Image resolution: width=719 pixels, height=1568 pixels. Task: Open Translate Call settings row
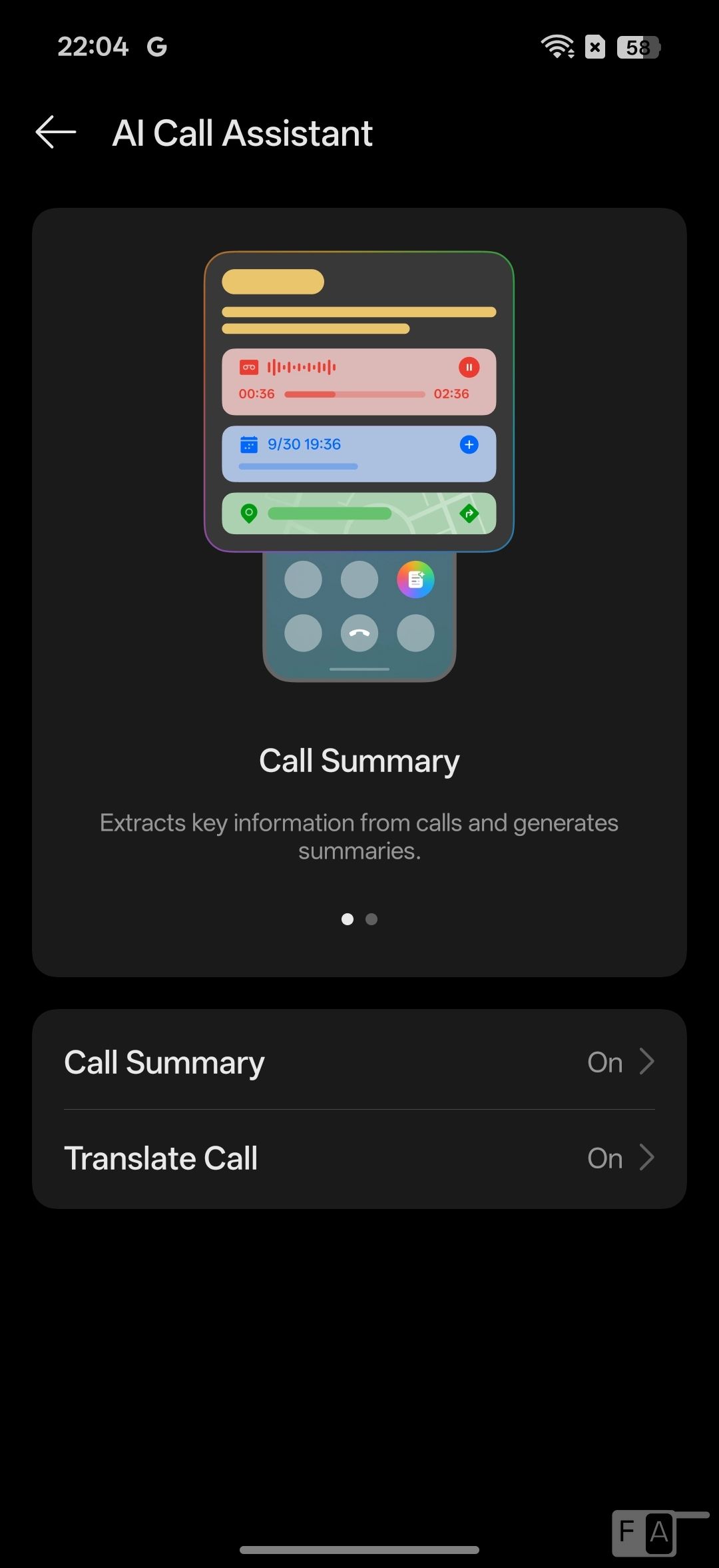[359, 1158]
